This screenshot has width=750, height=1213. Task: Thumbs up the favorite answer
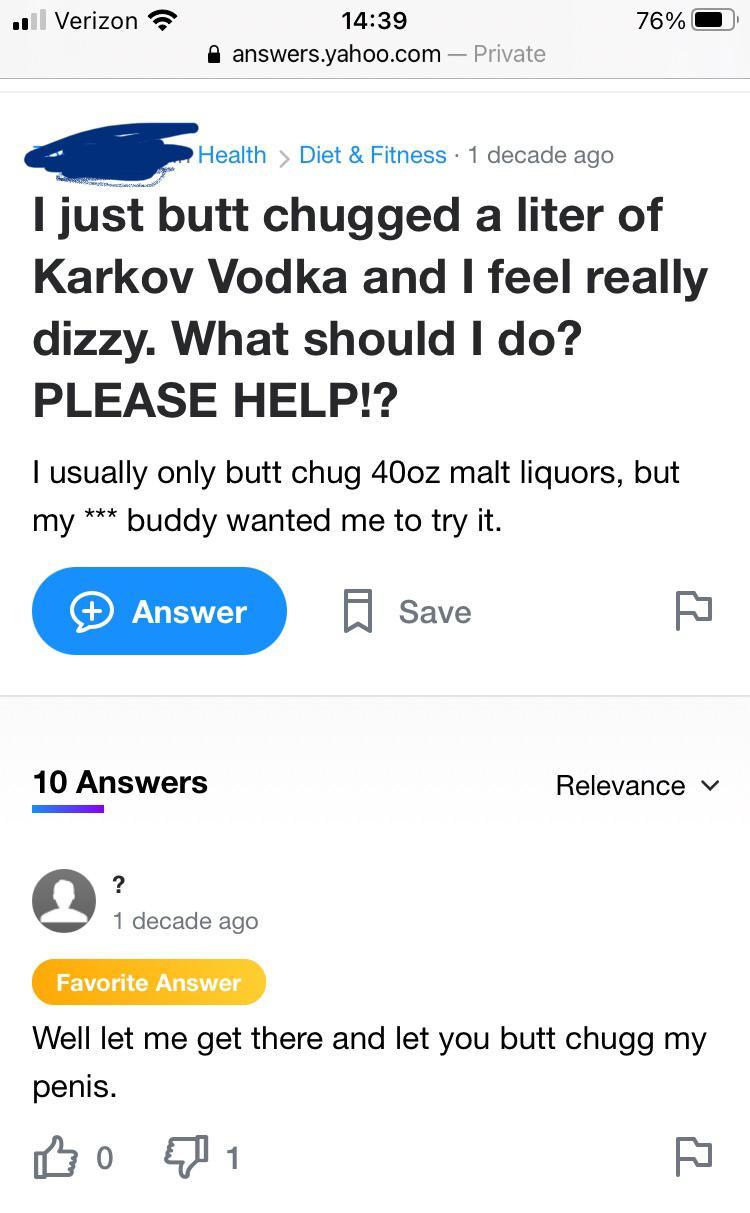pos(56,1158)
